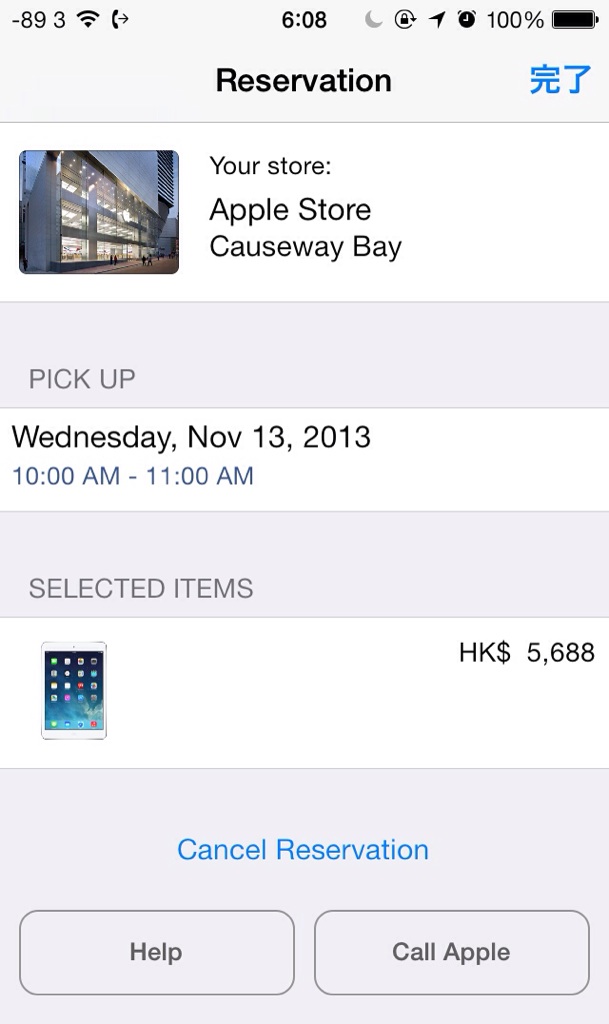Open Apple Store Causeway Bay details

point(304,212)
